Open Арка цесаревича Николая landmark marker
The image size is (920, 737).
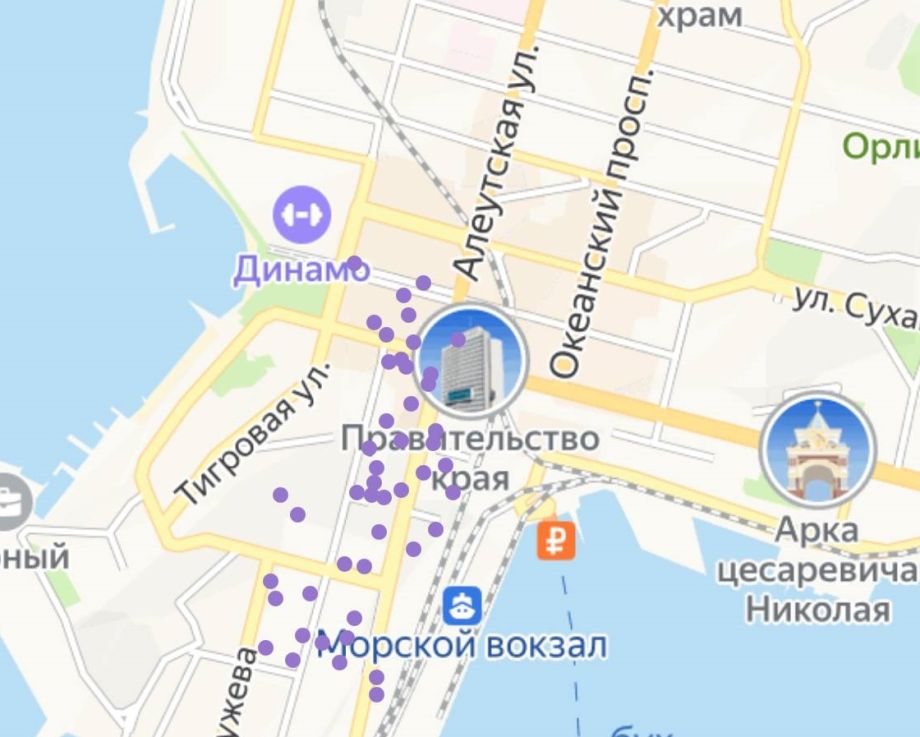tap(818, 450)
